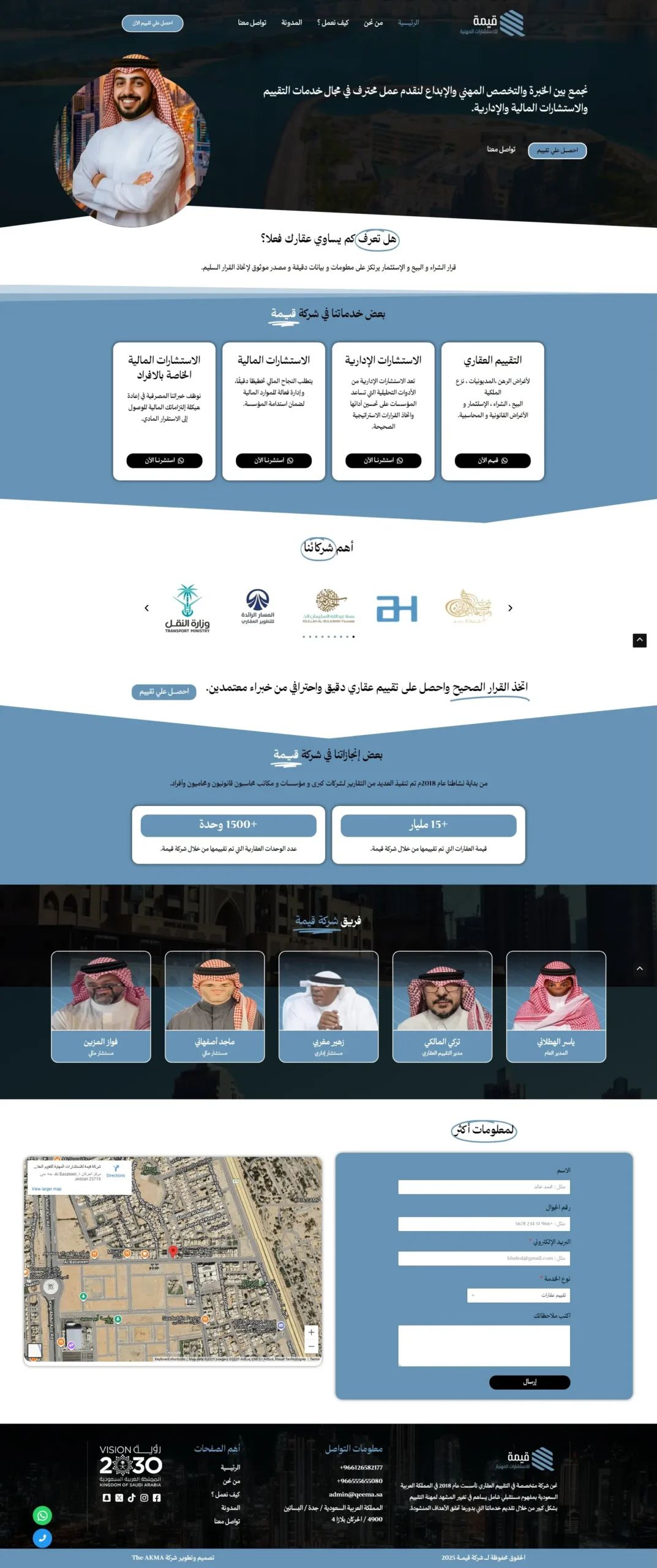Open team member card ياسر الهطلاني
This screenshot has height=1568, width=657.
556,1006
